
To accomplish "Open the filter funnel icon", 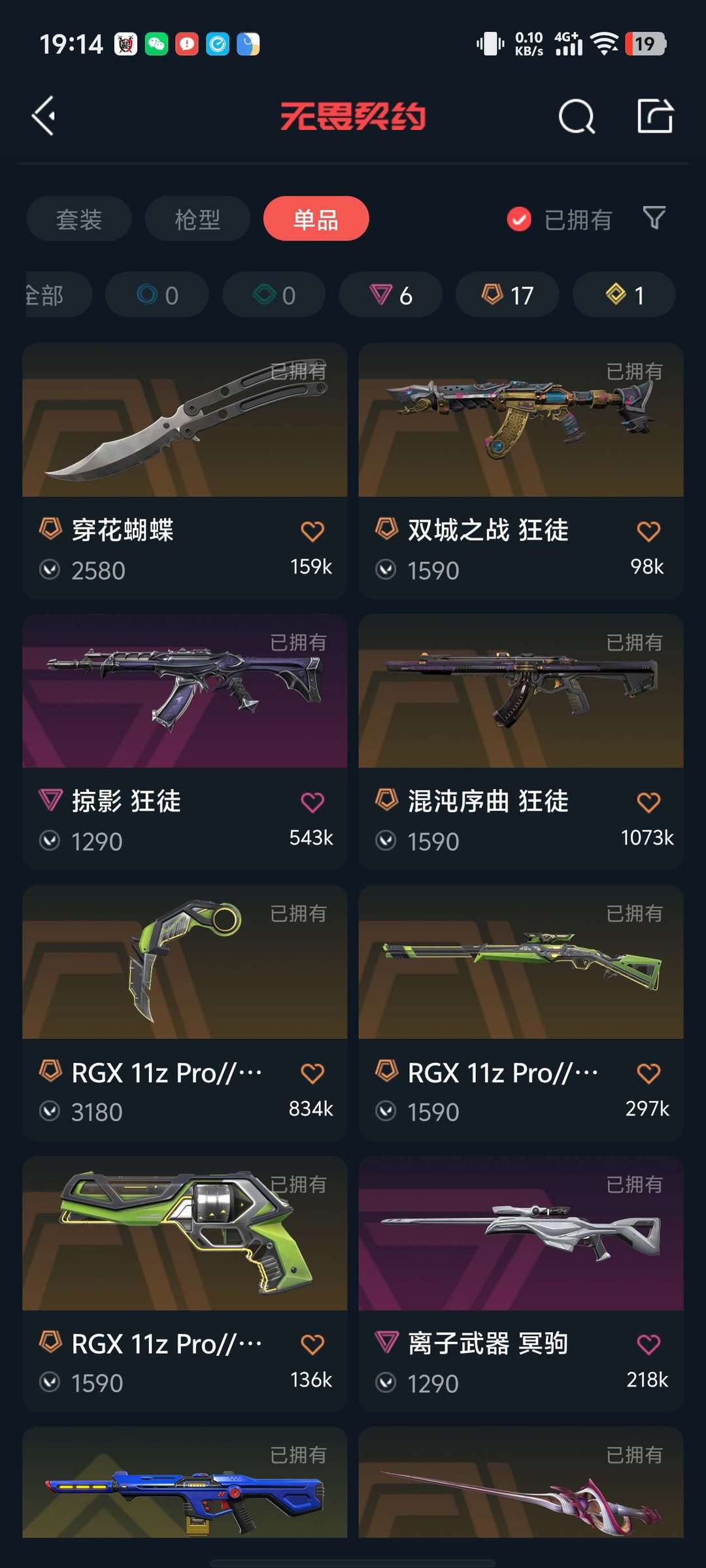I will coord(654,218).
